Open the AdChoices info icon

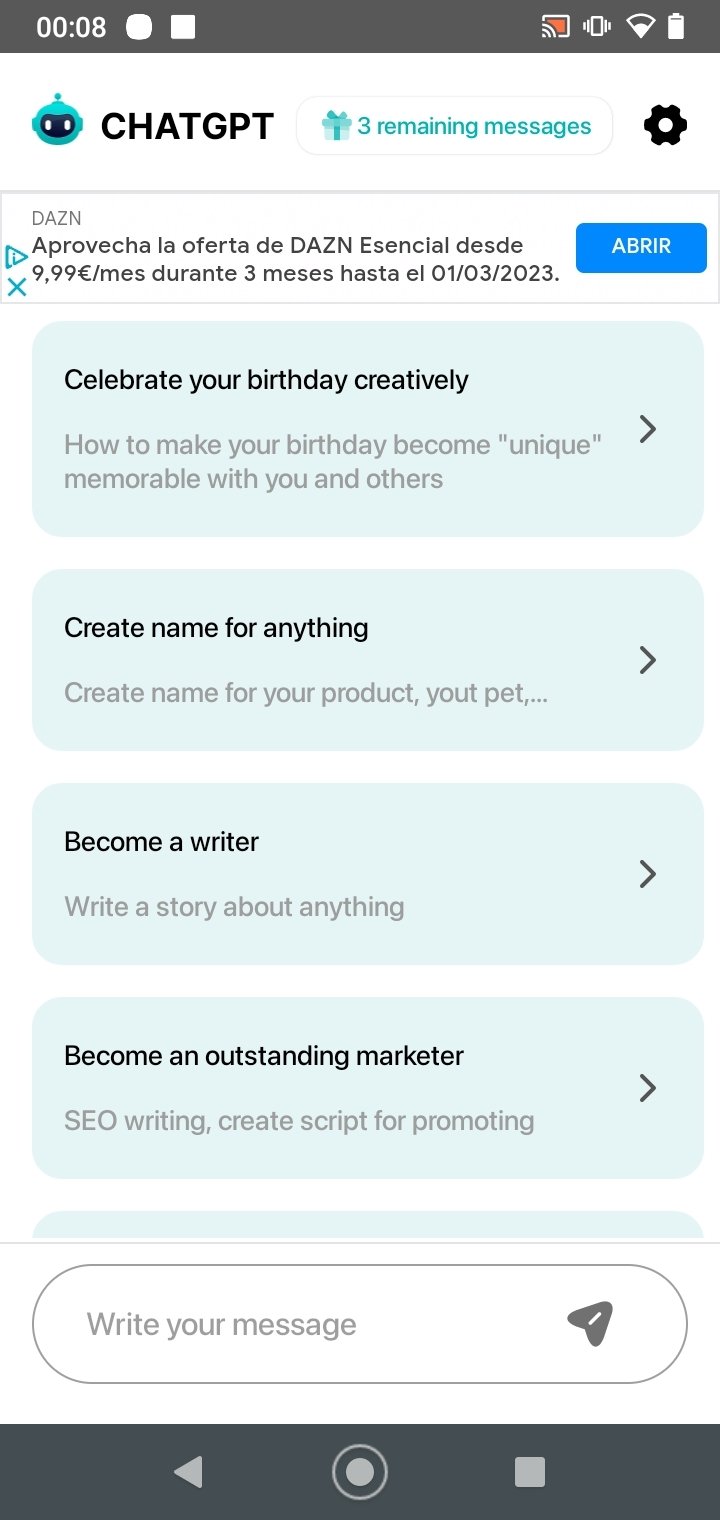(16, 257)
